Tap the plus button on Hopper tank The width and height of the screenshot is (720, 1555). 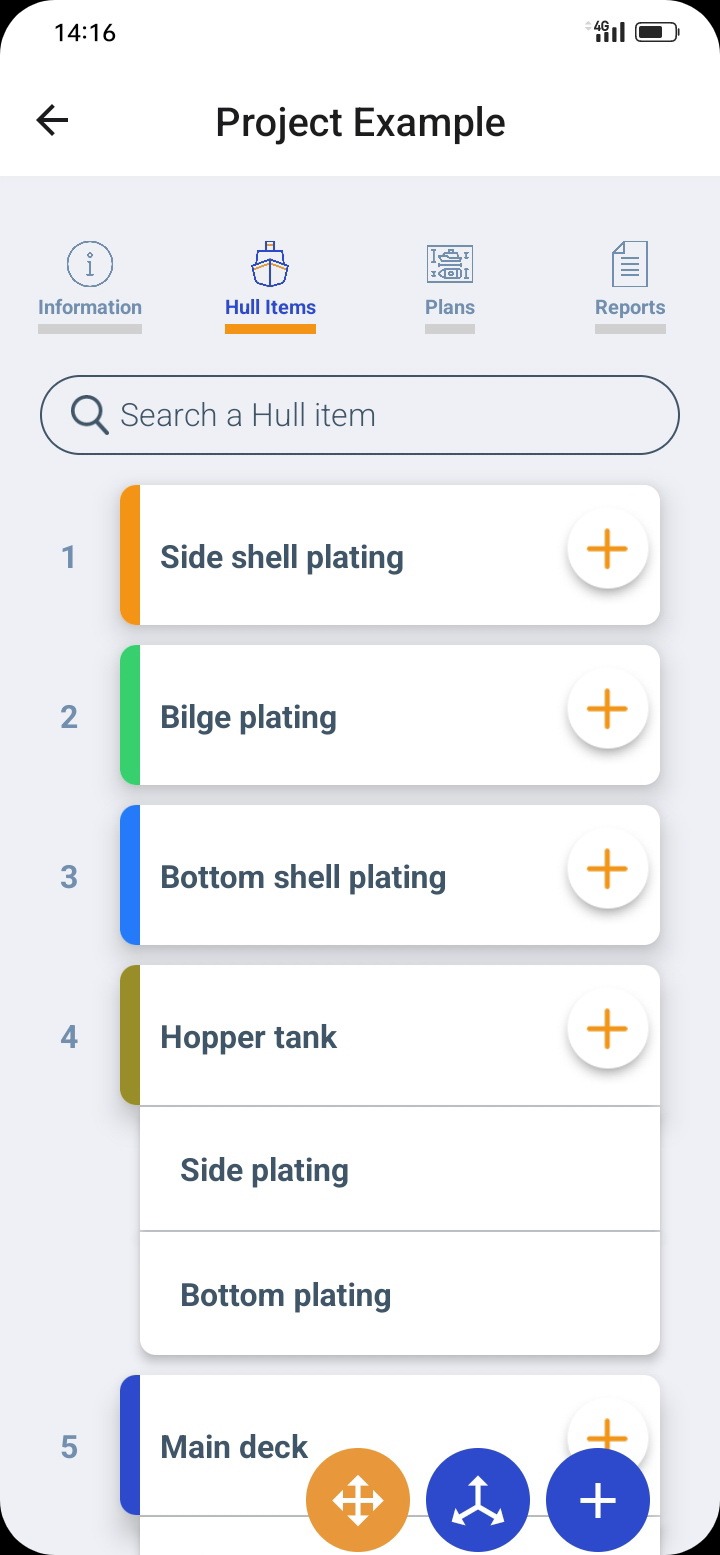coord(607,1029)
